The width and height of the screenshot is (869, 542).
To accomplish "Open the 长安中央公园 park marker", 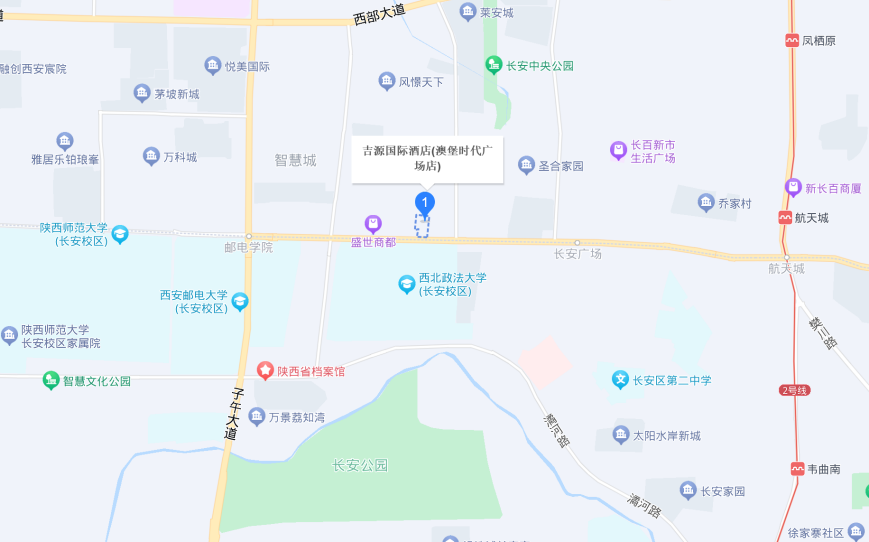I will tap(493, 65).
